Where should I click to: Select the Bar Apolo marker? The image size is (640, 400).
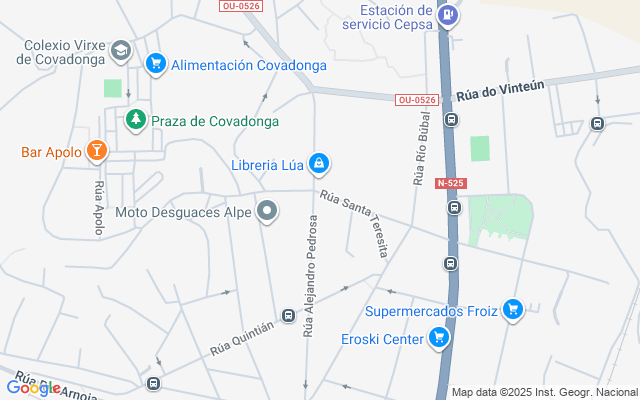pyautogui.click(x=96, y=152)
